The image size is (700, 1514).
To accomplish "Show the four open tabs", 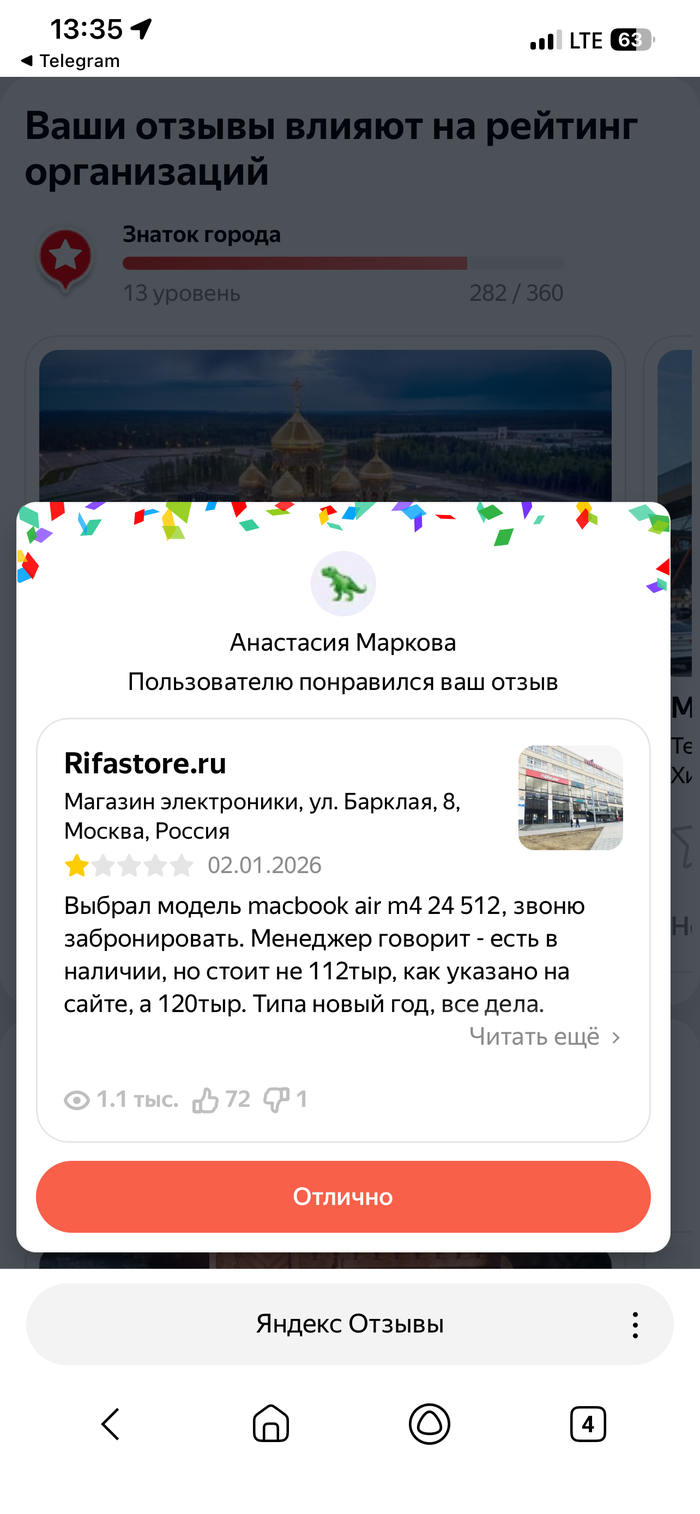I will click(x=587, y=1423).
